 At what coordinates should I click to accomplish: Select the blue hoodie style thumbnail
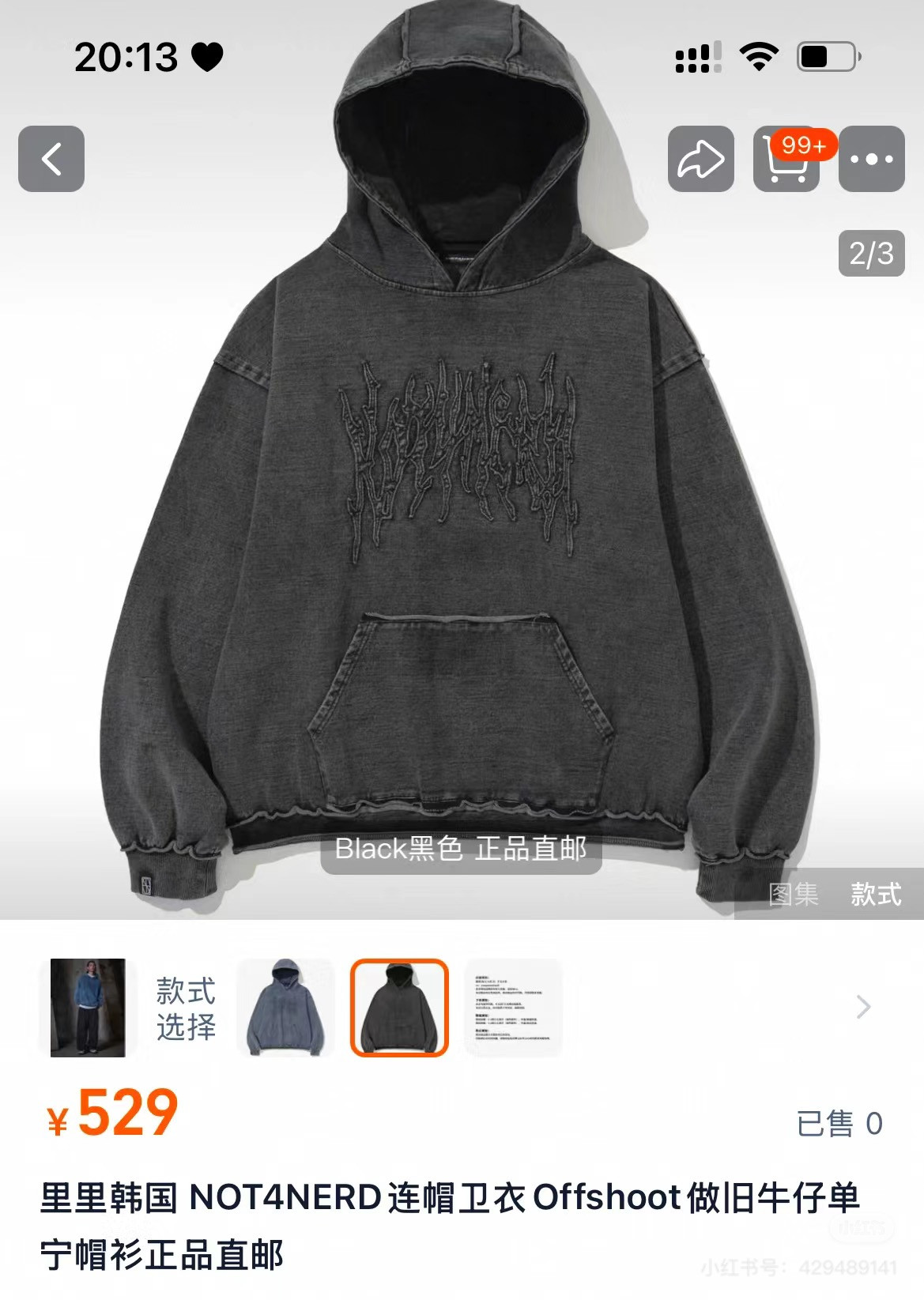point(285,1008)
